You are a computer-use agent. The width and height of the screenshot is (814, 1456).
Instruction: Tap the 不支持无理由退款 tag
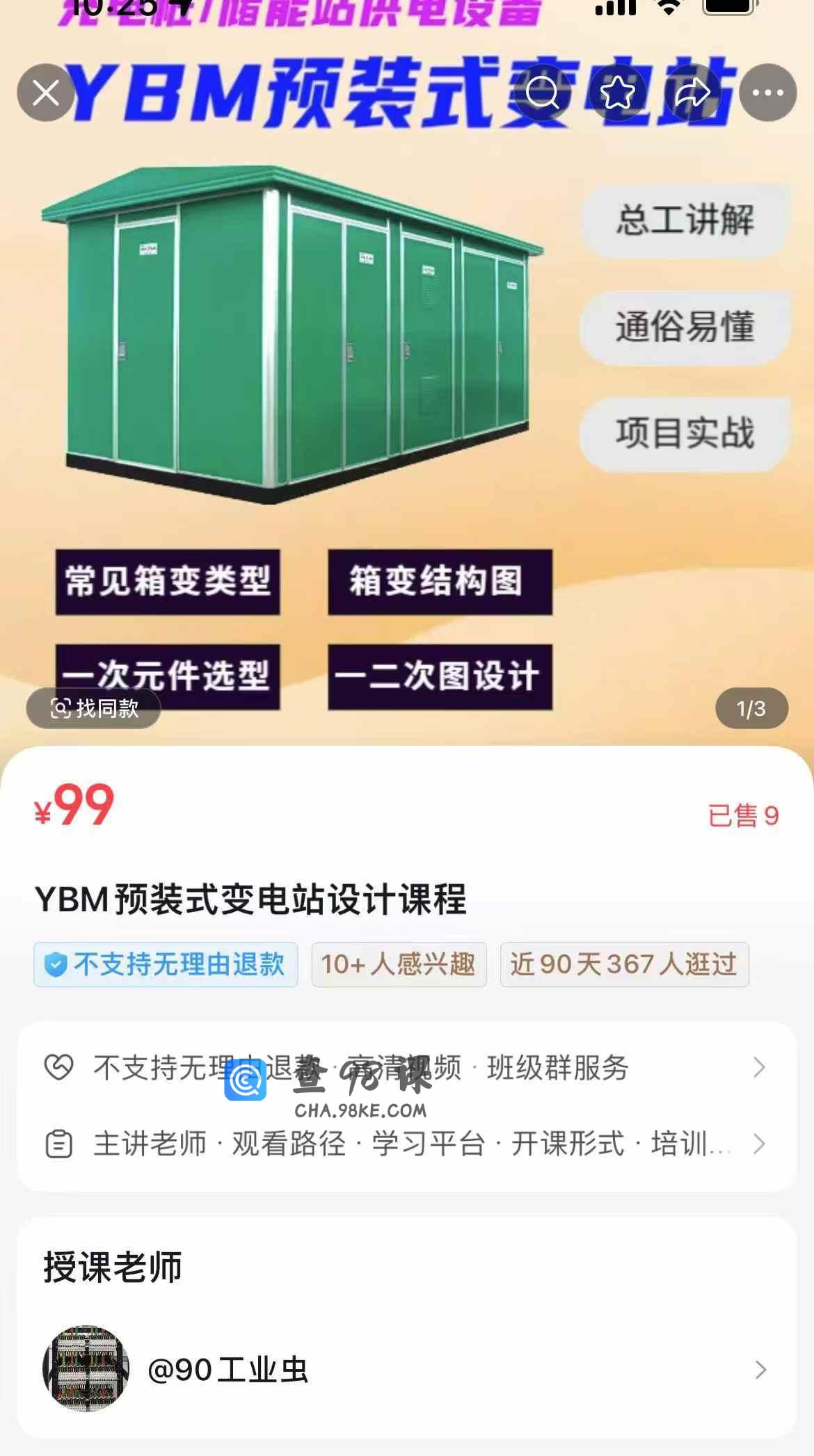(x=166, y=965)
